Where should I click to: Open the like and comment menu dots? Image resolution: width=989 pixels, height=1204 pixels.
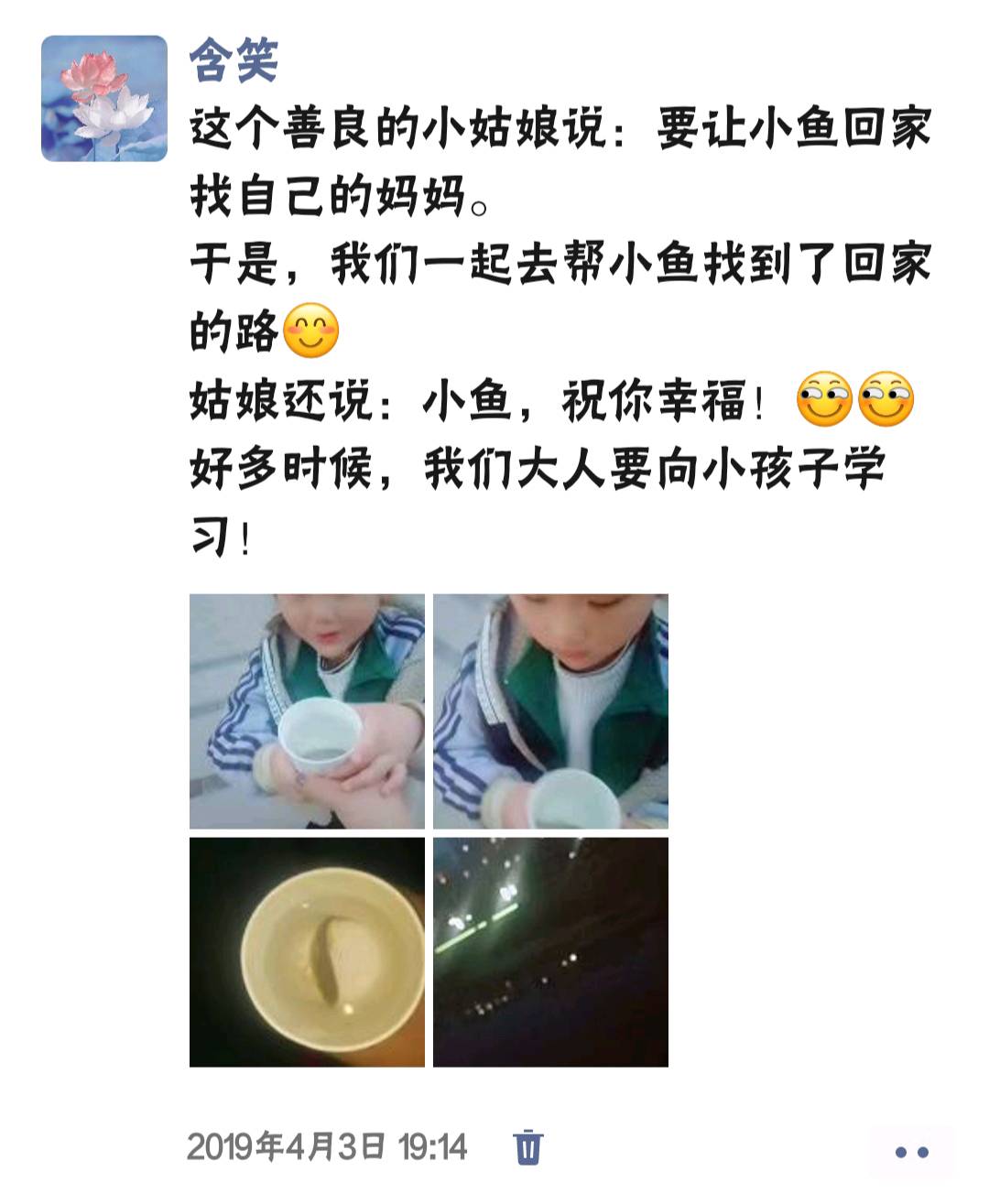pyautogui.click(x=911, y=1152)
